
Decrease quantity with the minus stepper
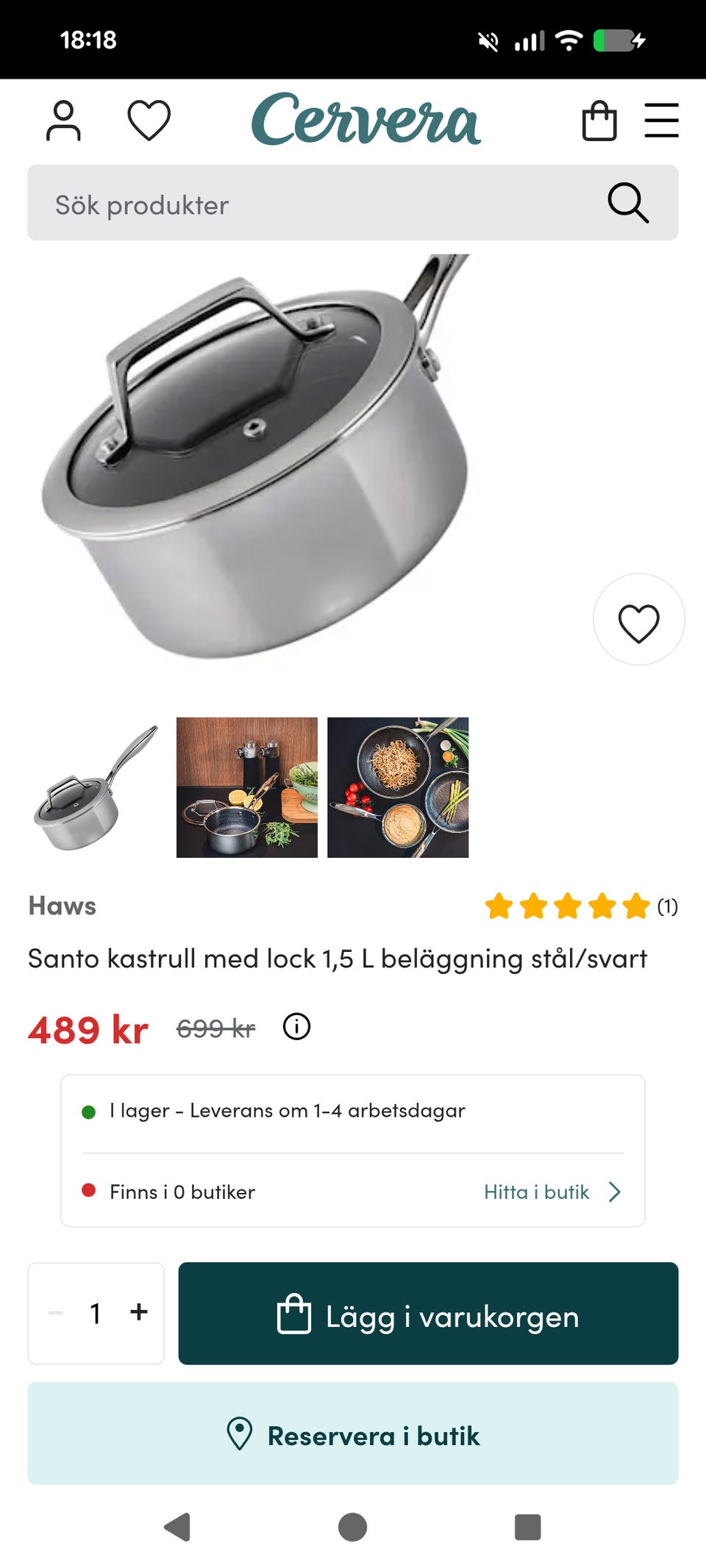click(53, 1313)
